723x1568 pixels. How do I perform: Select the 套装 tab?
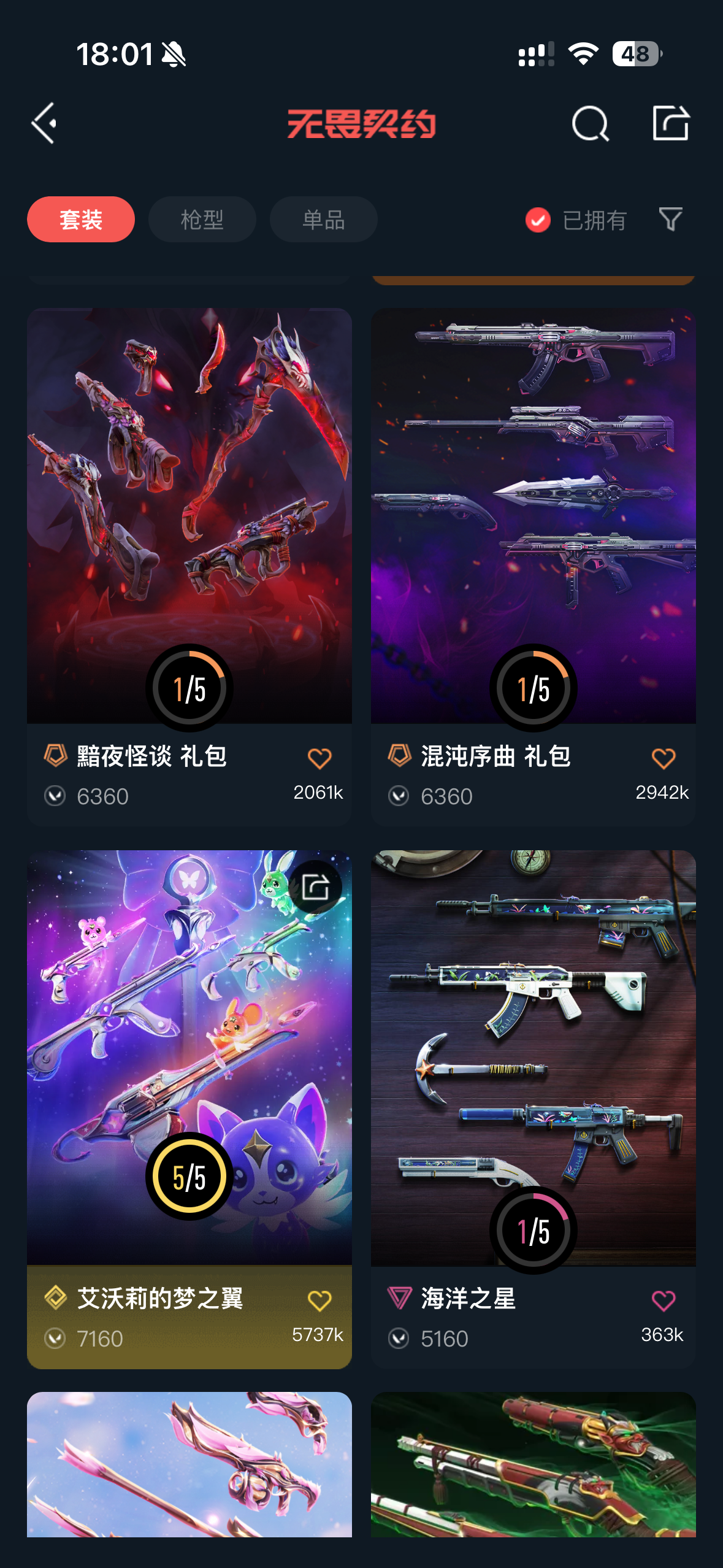point(81,219)
